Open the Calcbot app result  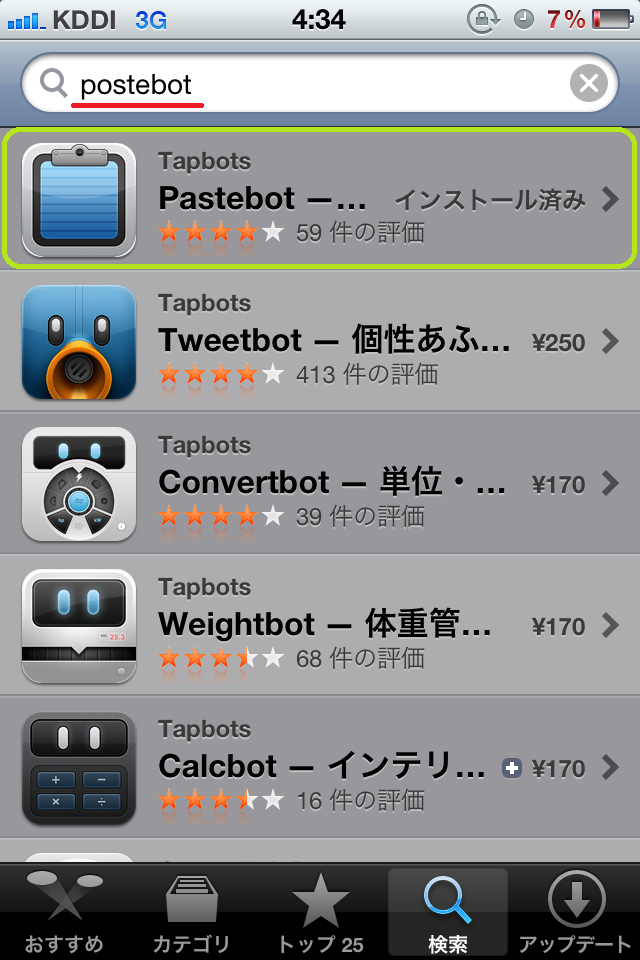click(x=320, y=768)
